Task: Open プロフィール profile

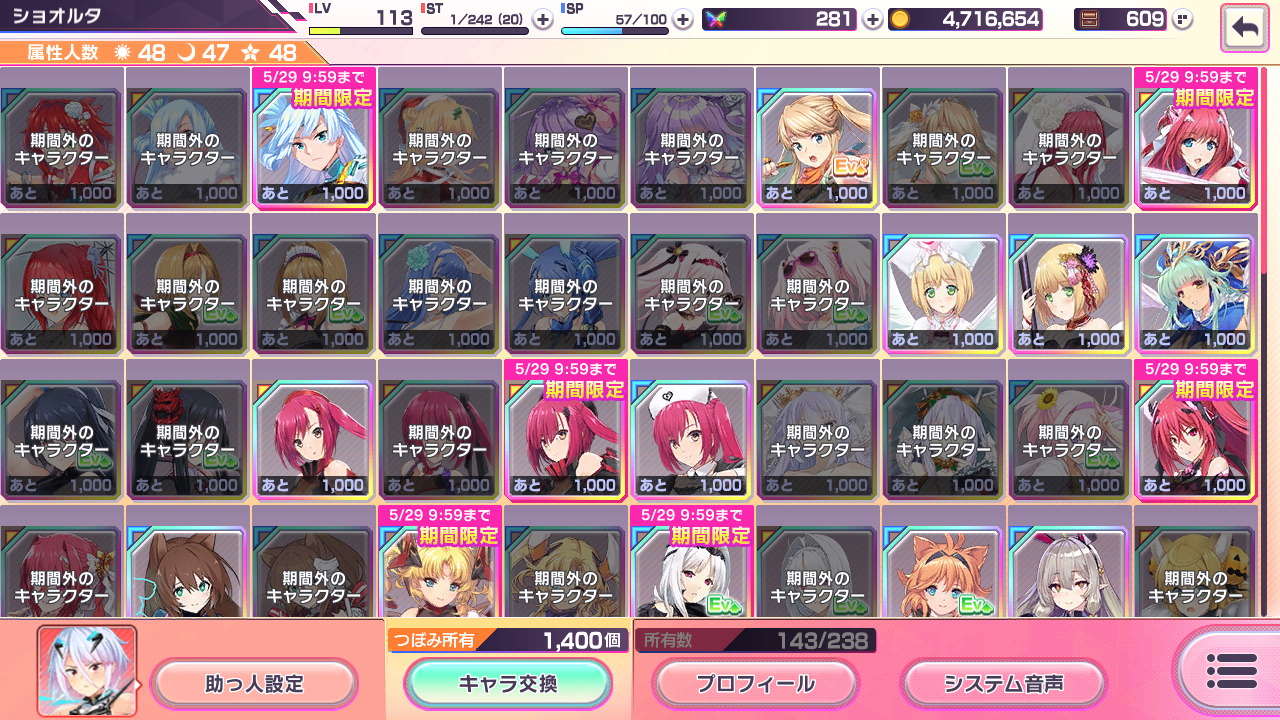Action: (x=755, y=684)
